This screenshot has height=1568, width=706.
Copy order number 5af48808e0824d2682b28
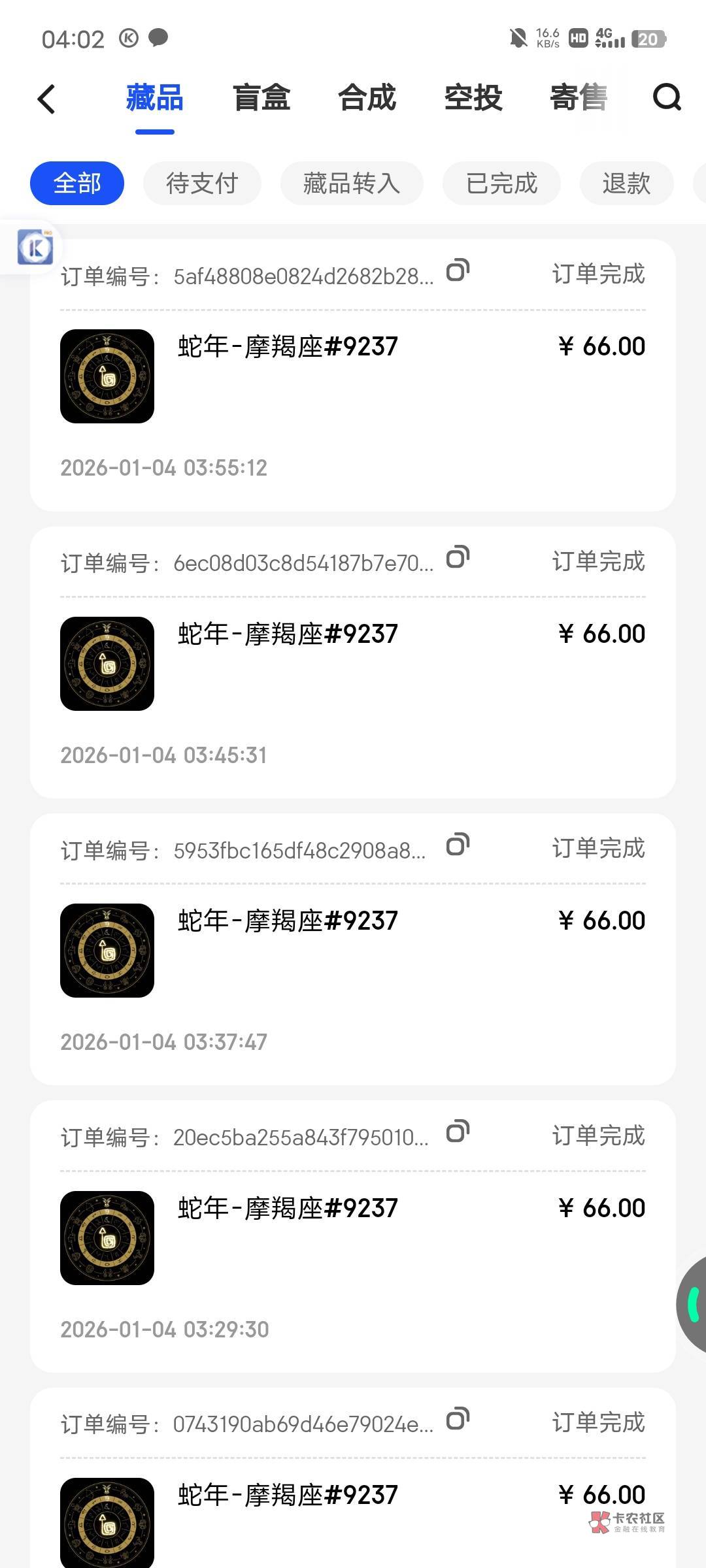pos(458,270)
